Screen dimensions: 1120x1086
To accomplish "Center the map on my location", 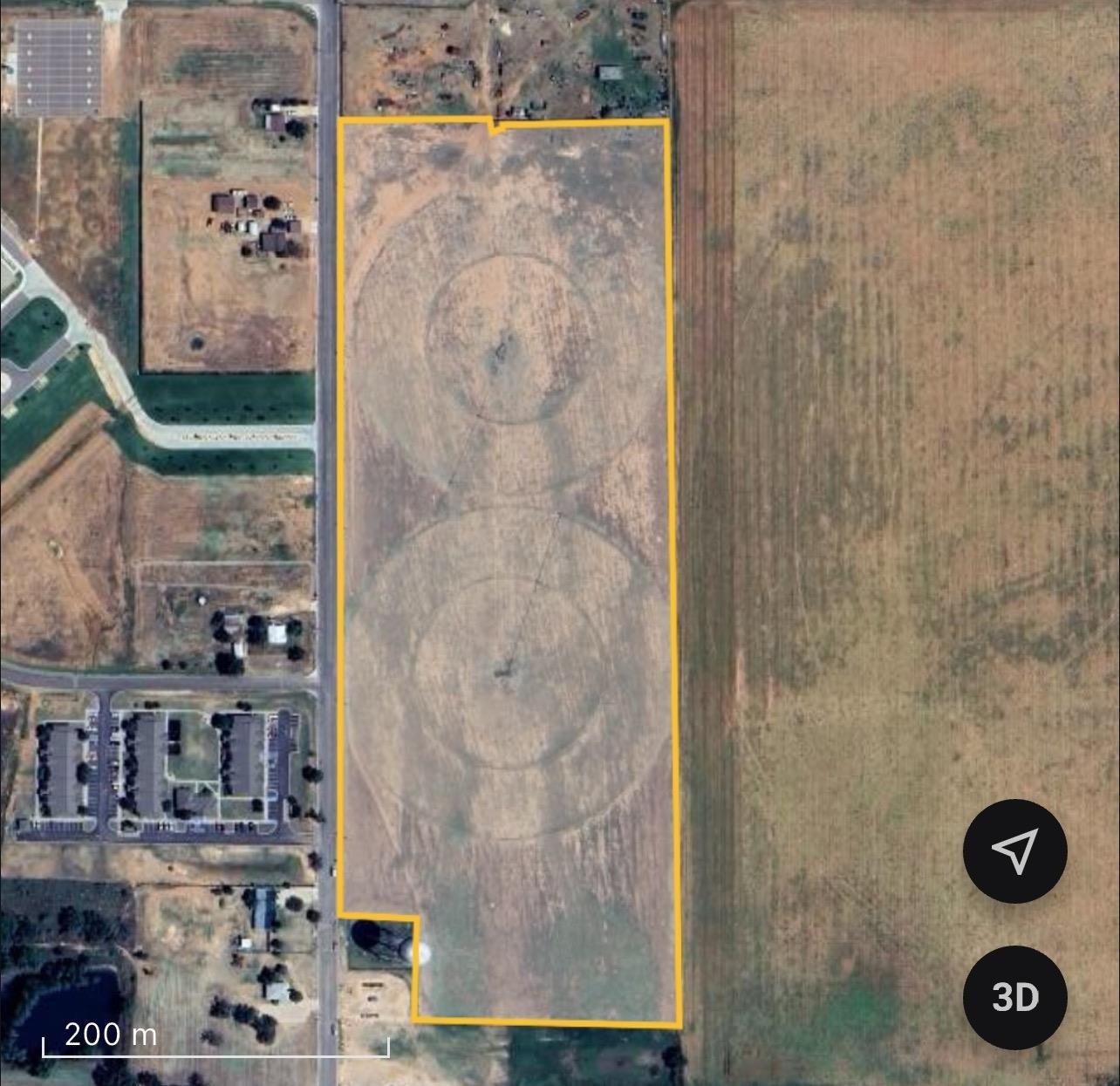I will click(x=1014, y=850).
